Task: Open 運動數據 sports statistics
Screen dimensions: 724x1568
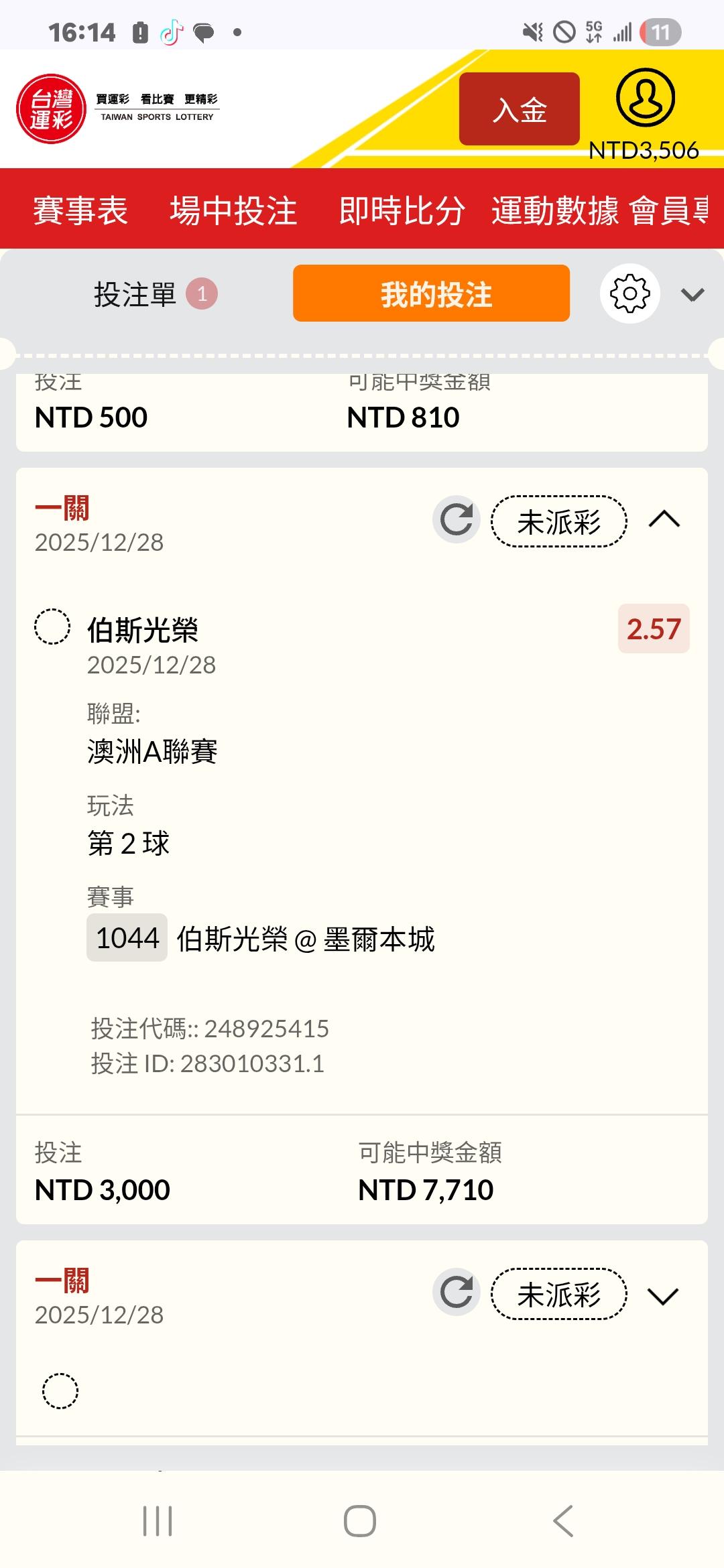Action: click(x=555, y=210)
